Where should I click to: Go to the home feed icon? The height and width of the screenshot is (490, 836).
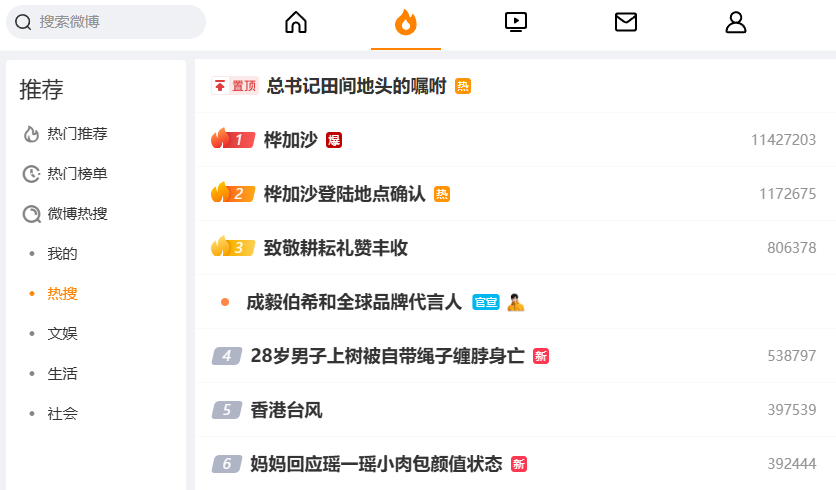pyautogui.click(x=296, y=22)
